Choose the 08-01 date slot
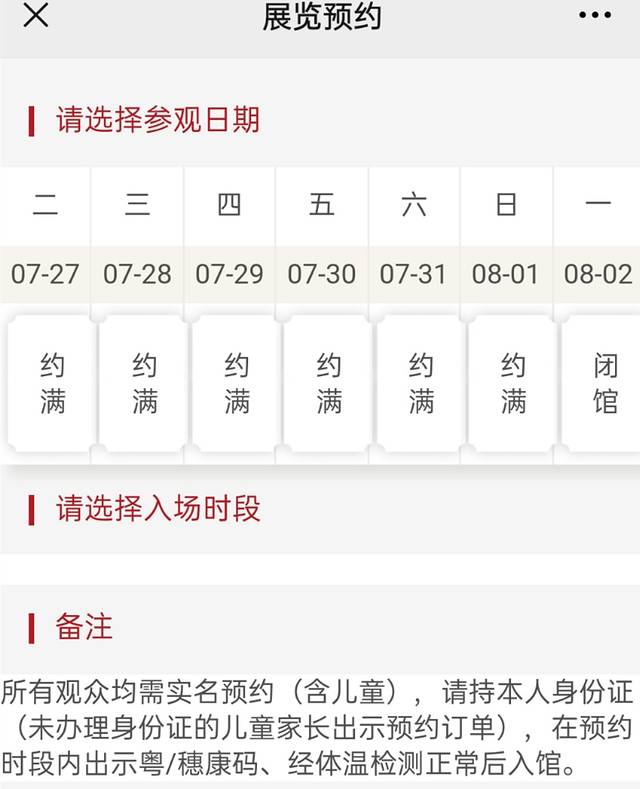The height and width of the screenshot is (789, 640). [513, 383]
